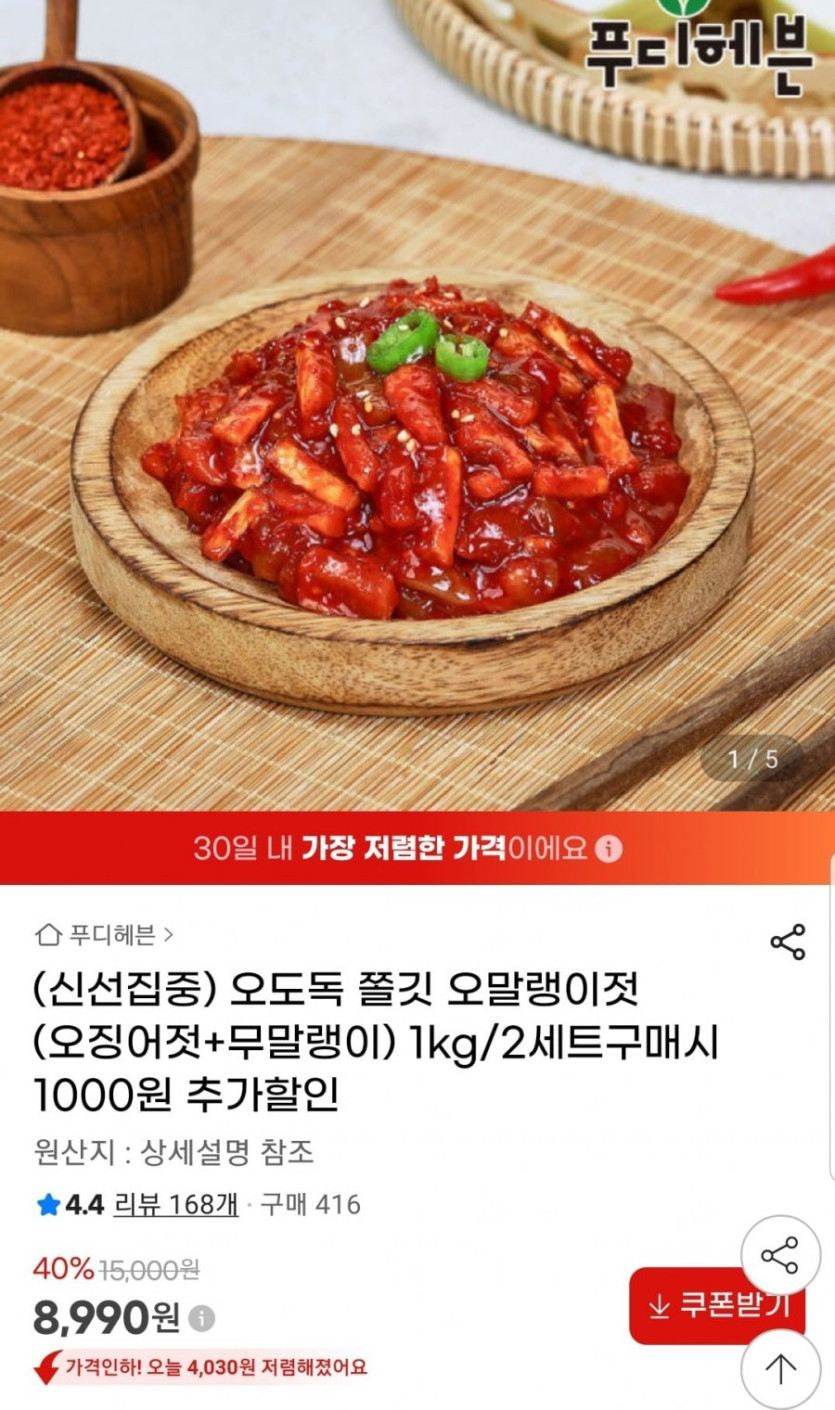Image resolution: width=835 pixels, height=1410 pixels.
Task: Tap the share icon beside the 푸디헤븐 store link
Action: point(787,942)
